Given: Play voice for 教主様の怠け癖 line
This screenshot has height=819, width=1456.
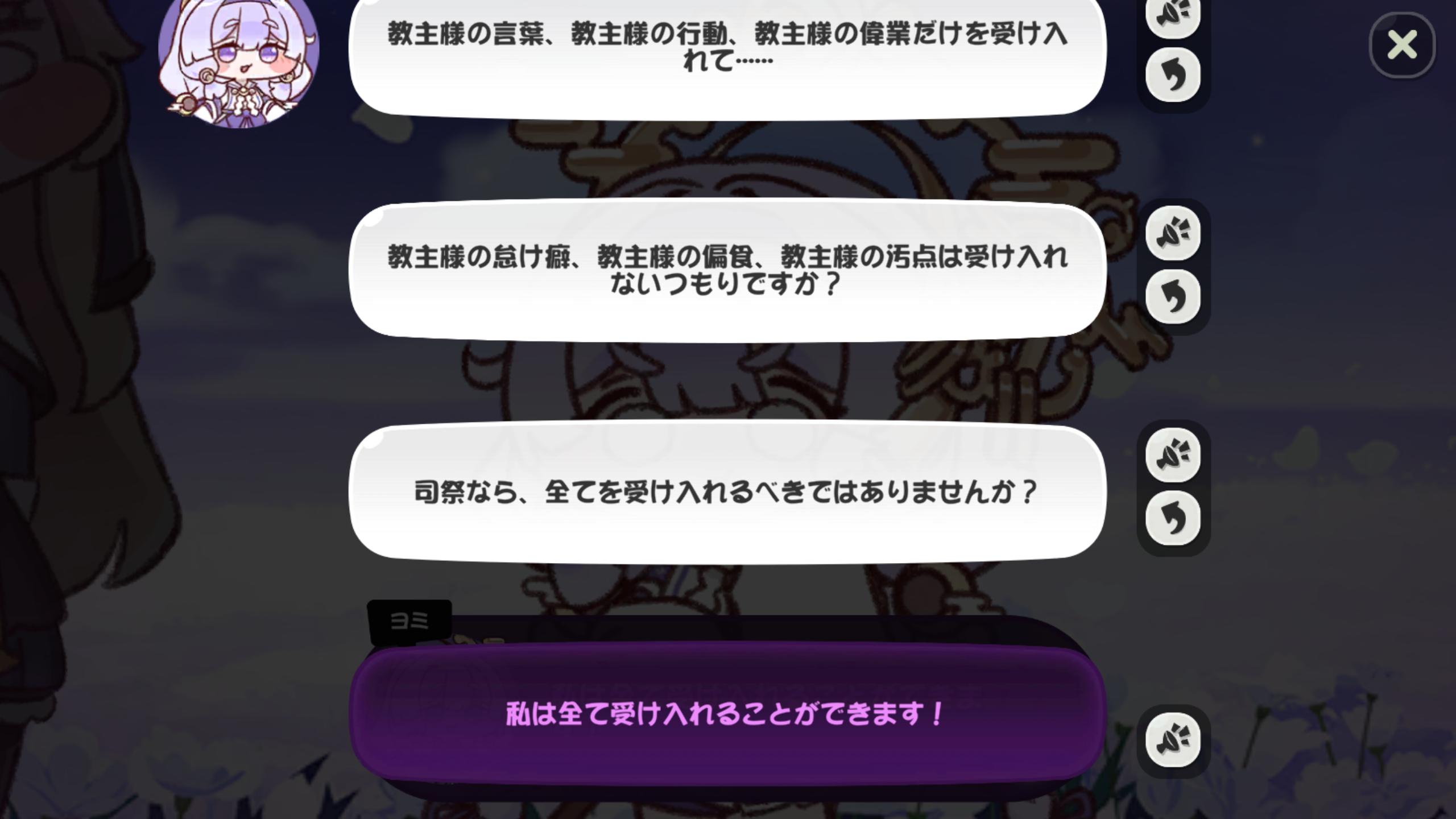Looking at the screenshot, I should (1173, 233).
